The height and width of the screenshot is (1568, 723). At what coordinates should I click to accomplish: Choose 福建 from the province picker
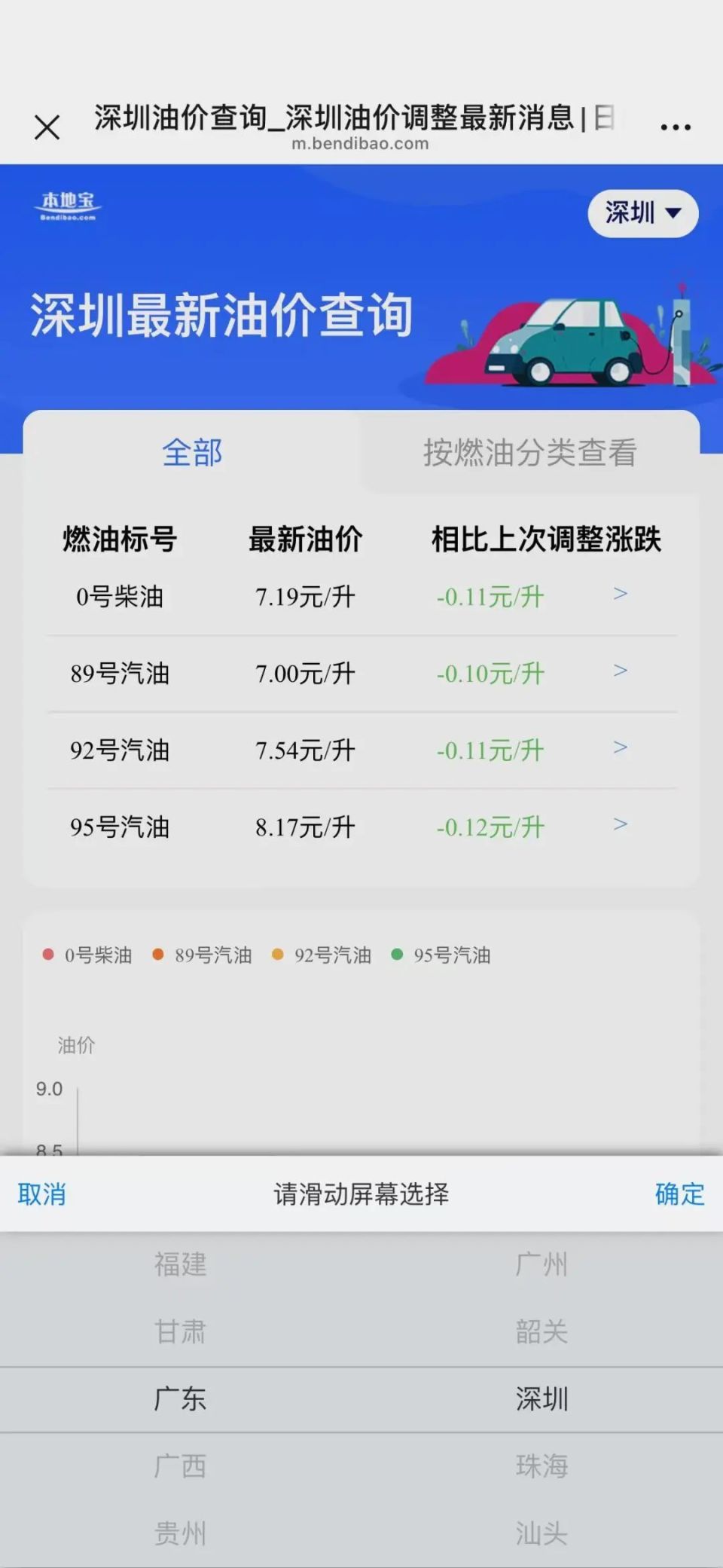(x=181, y=1264)
